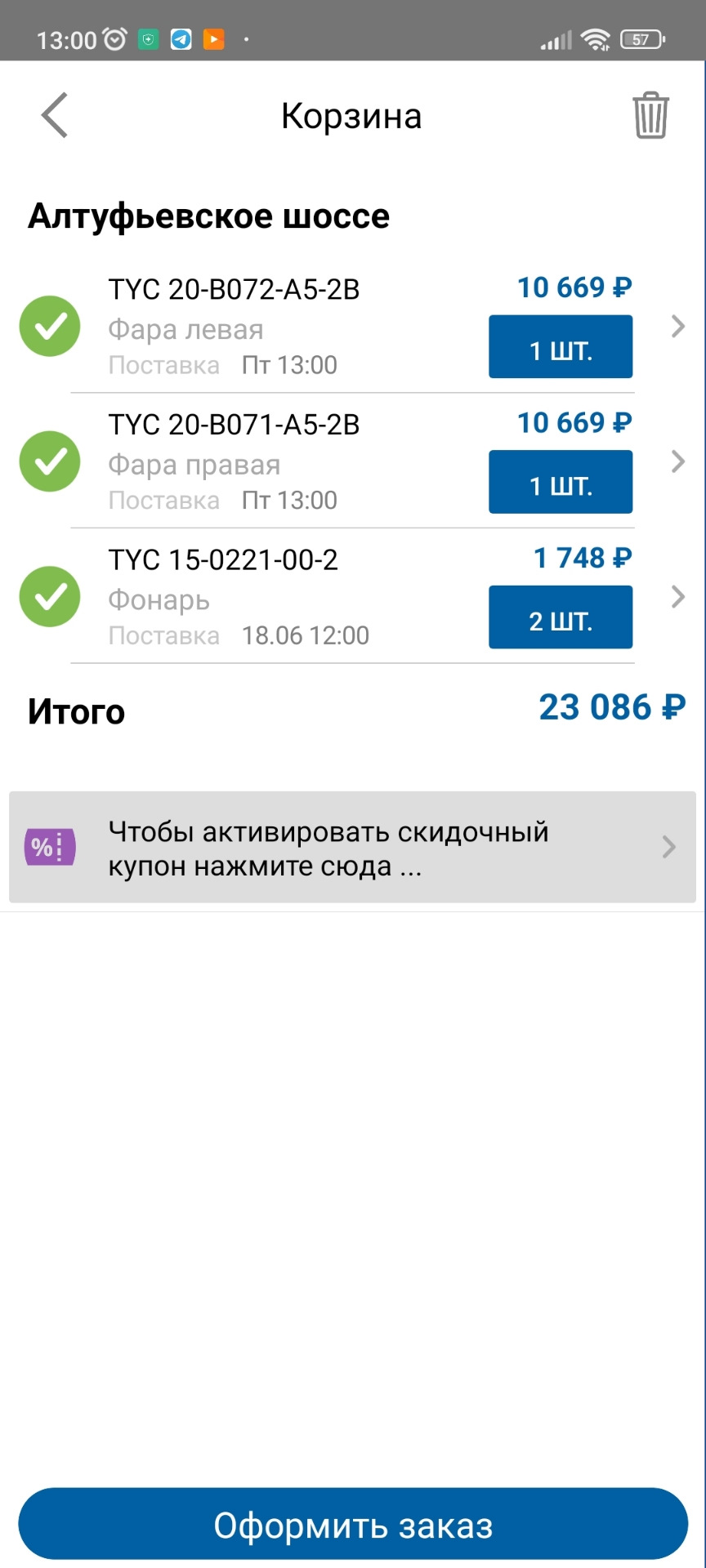Tap the battery indicator showing 57
Image resolution: width=706 pixels, height=1568 pixels.
(642, 37)
